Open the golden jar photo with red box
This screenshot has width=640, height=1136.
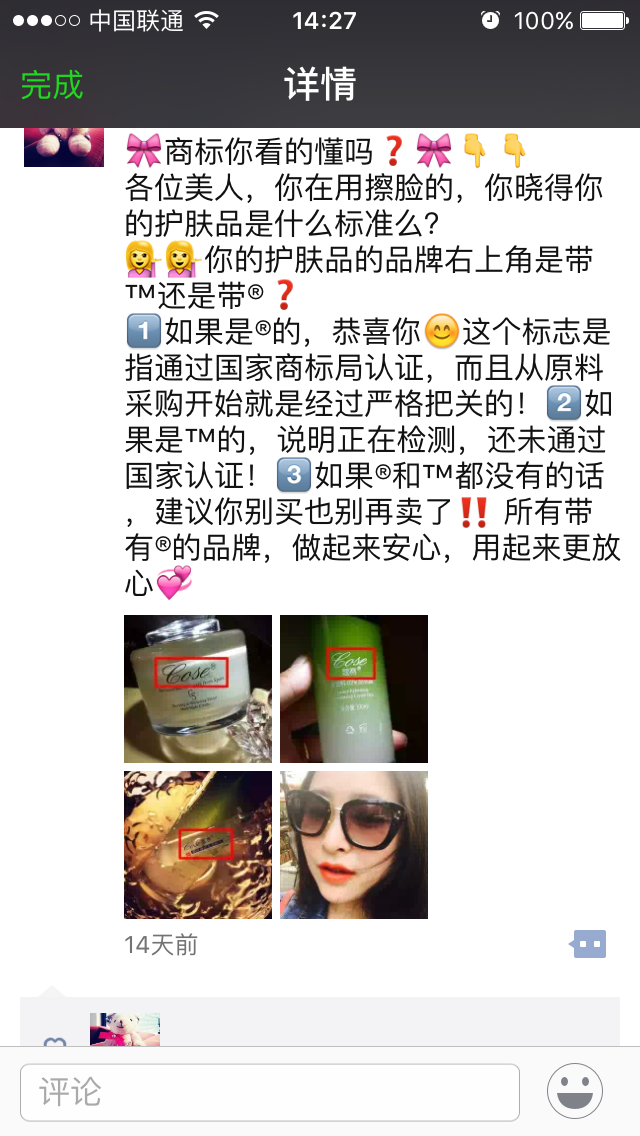click(x=198, y=845)
